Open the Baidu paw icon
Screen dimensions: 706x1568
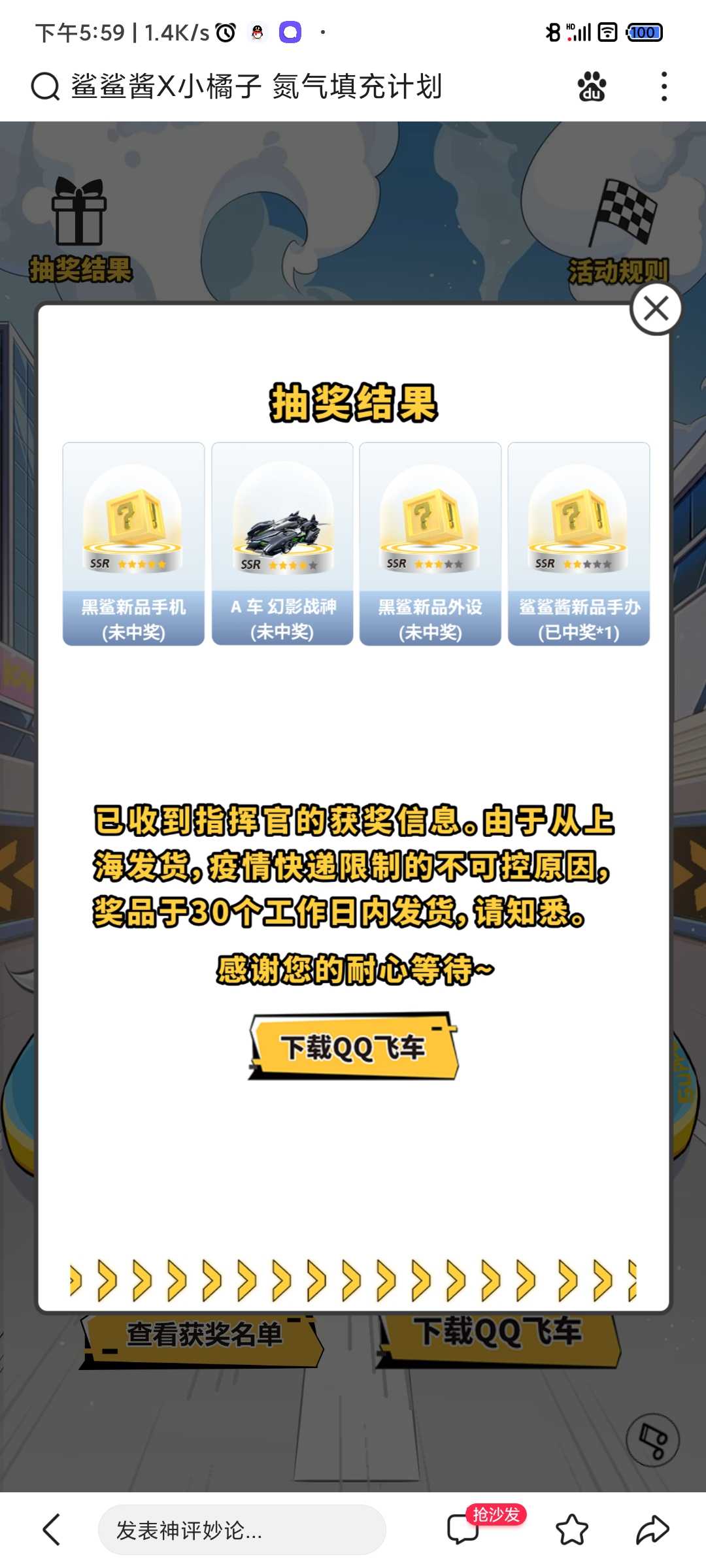click(x=592, y=86)
